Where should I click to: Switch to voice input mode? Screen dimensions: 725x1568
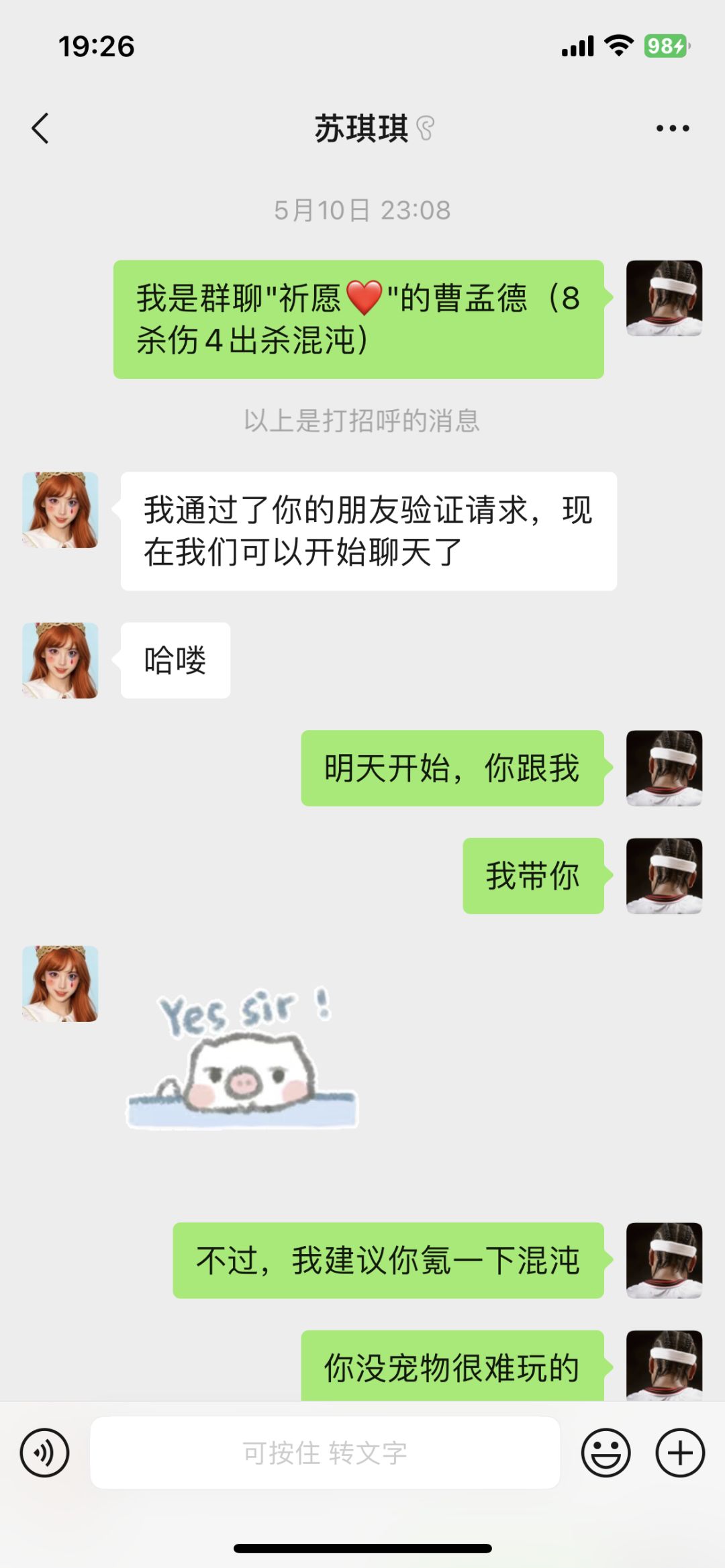44,1453
